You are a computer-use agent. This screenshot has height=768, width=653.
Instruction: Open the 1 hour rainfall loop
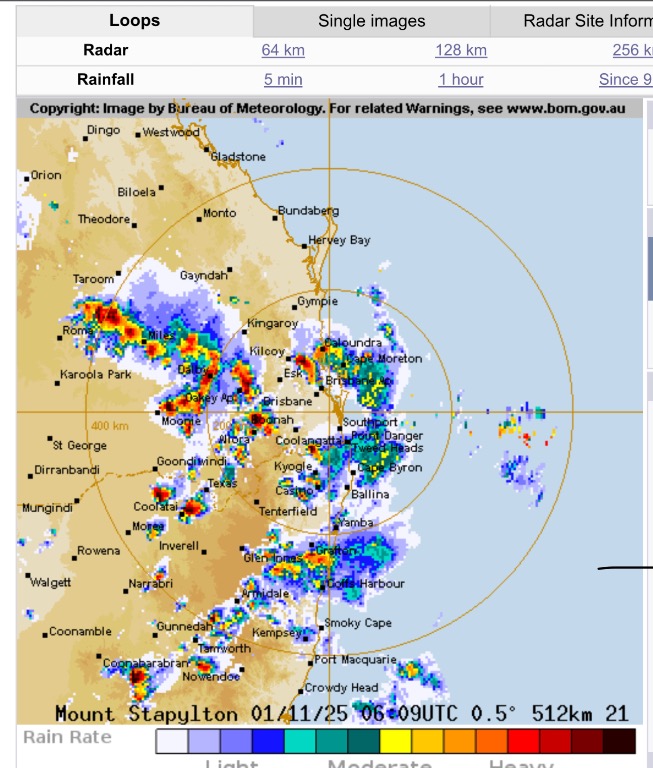click(461, 79)
